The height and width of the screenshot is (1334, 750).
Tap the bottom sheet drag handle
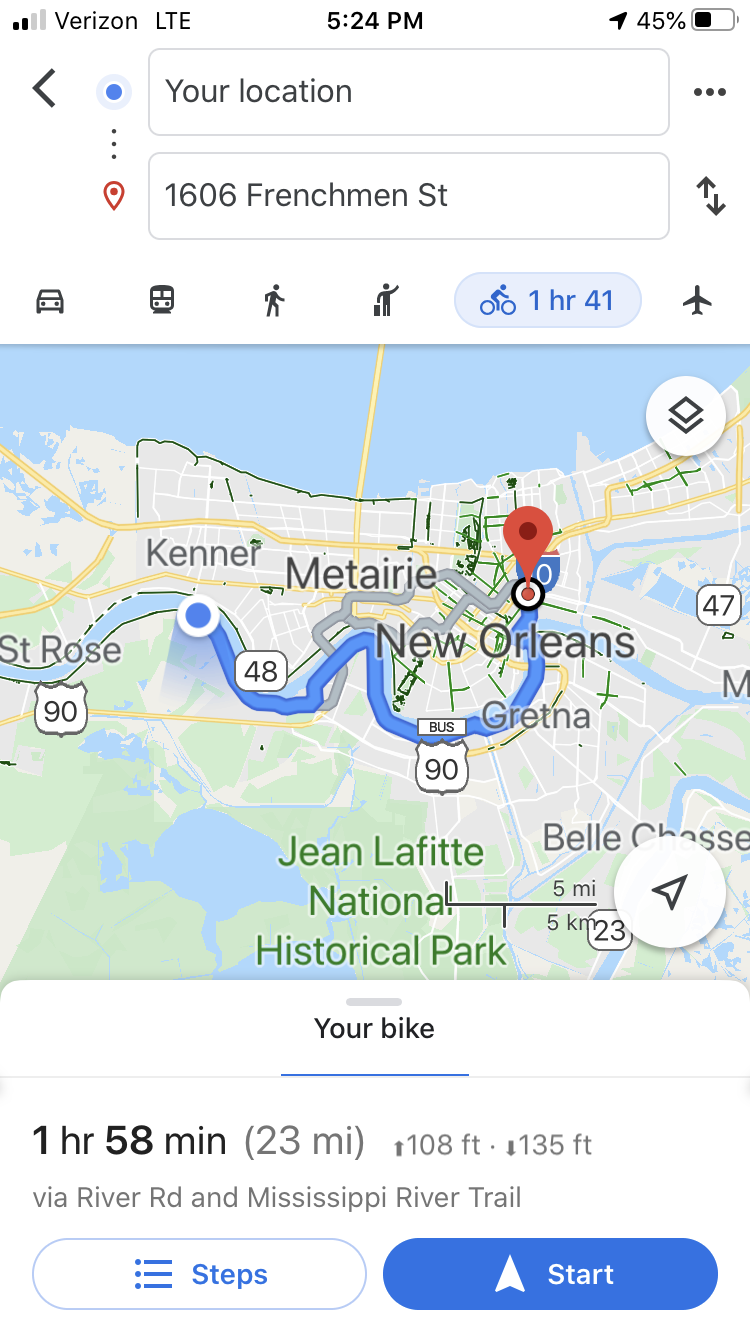tap(374, 1001)
